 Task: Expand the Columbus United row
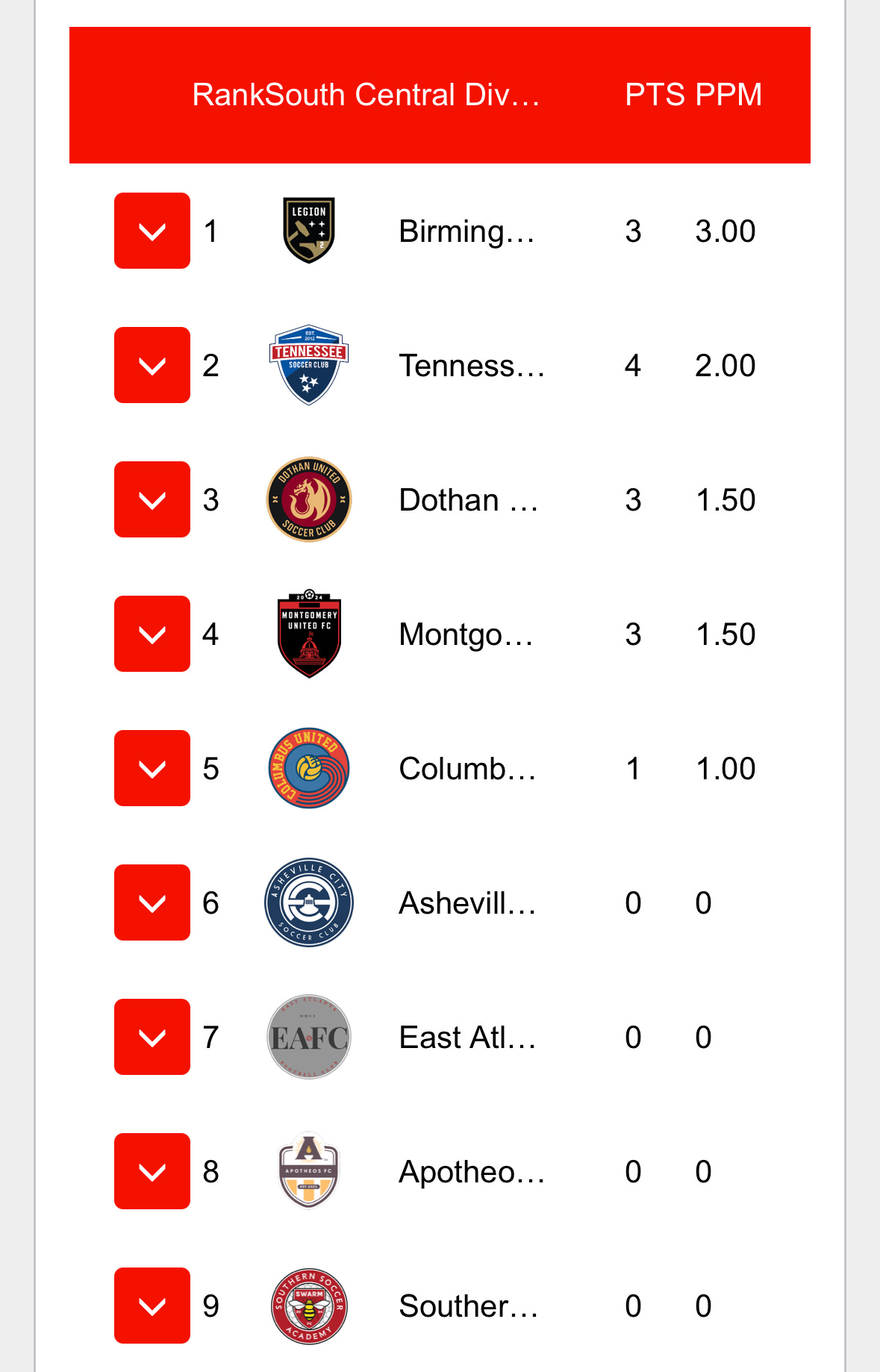coord(152,768)
